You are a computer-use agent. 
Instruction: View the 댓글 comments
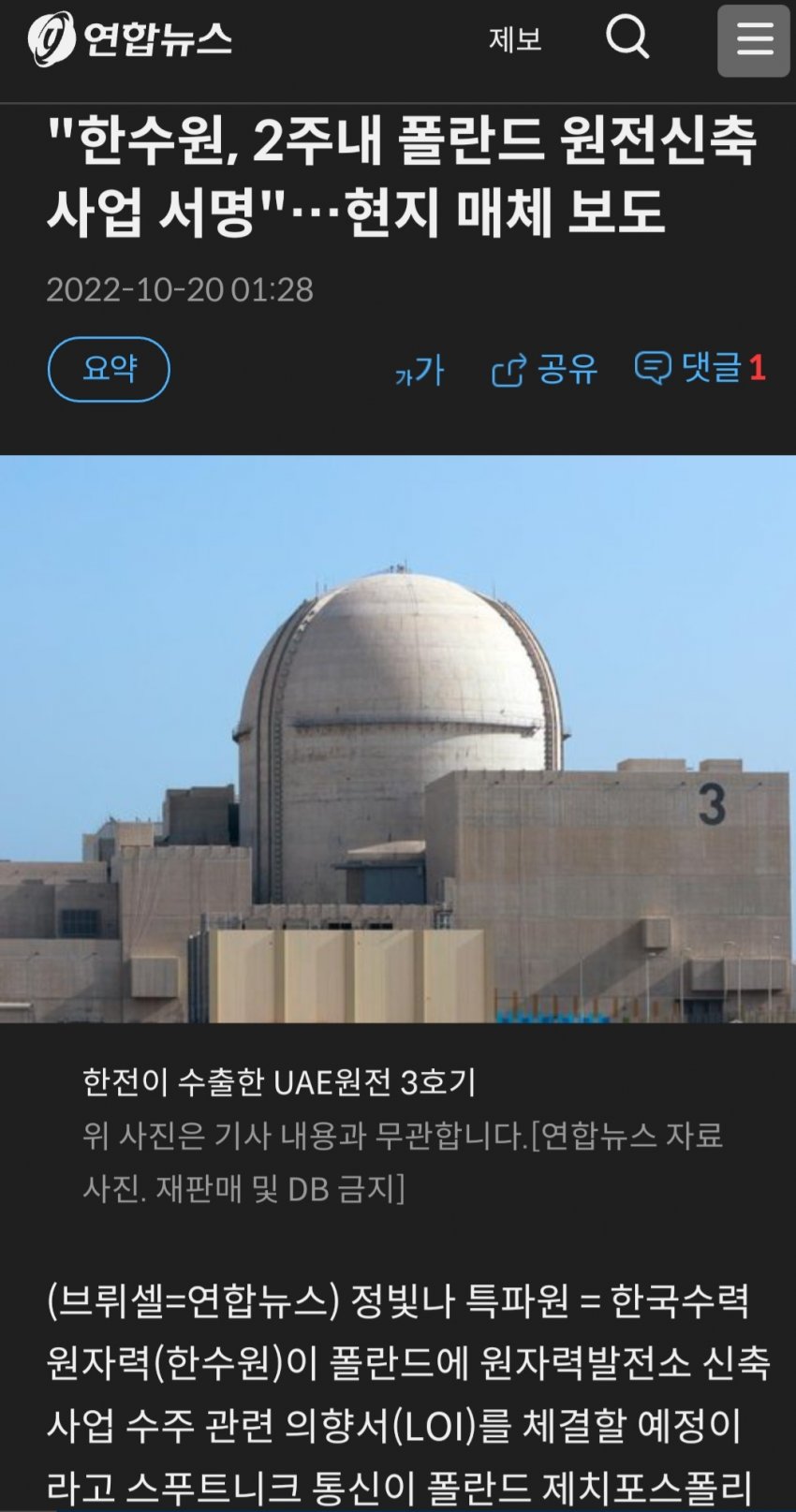[x=700, y=368]
